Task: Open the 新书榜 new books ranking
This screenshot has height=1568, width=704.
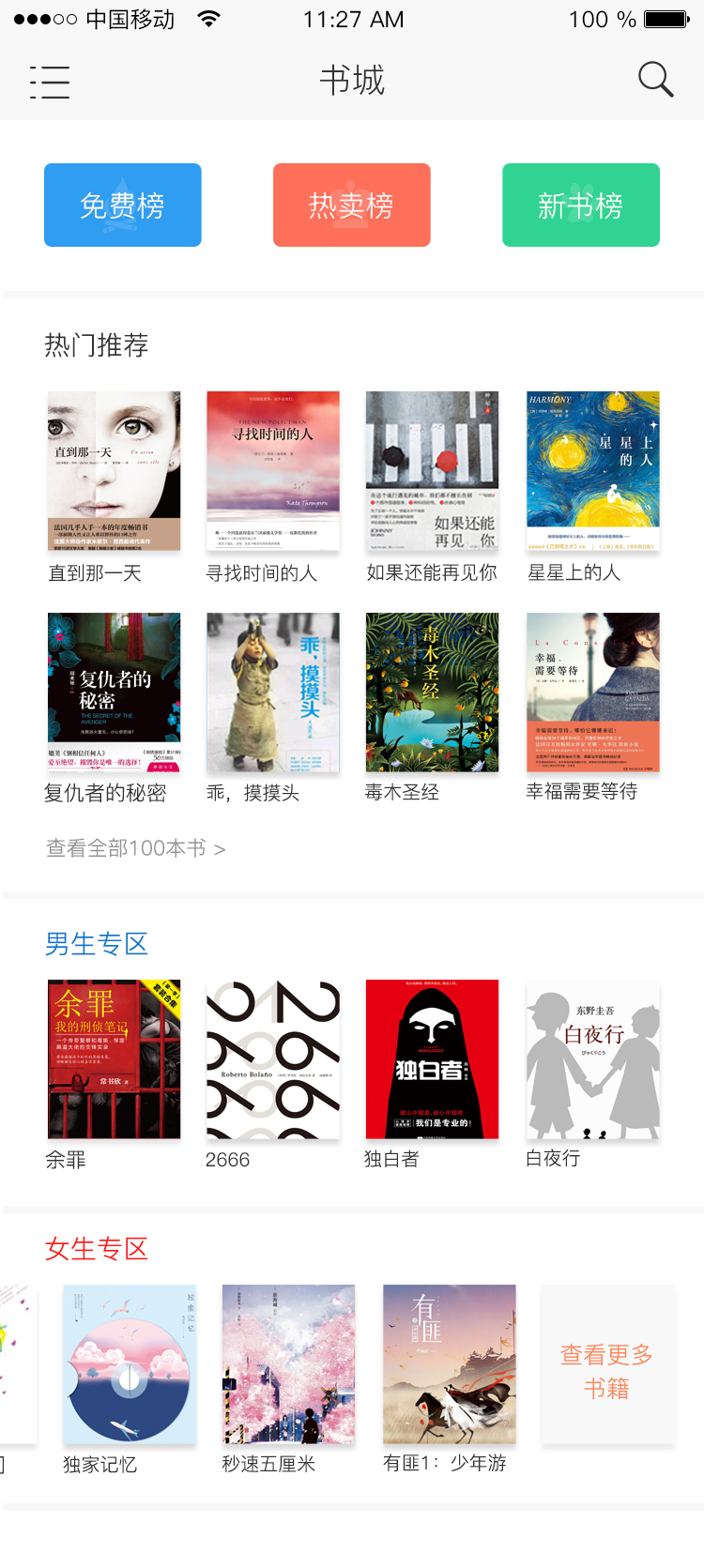Action: pyautogui.click(x=581, y=205)
